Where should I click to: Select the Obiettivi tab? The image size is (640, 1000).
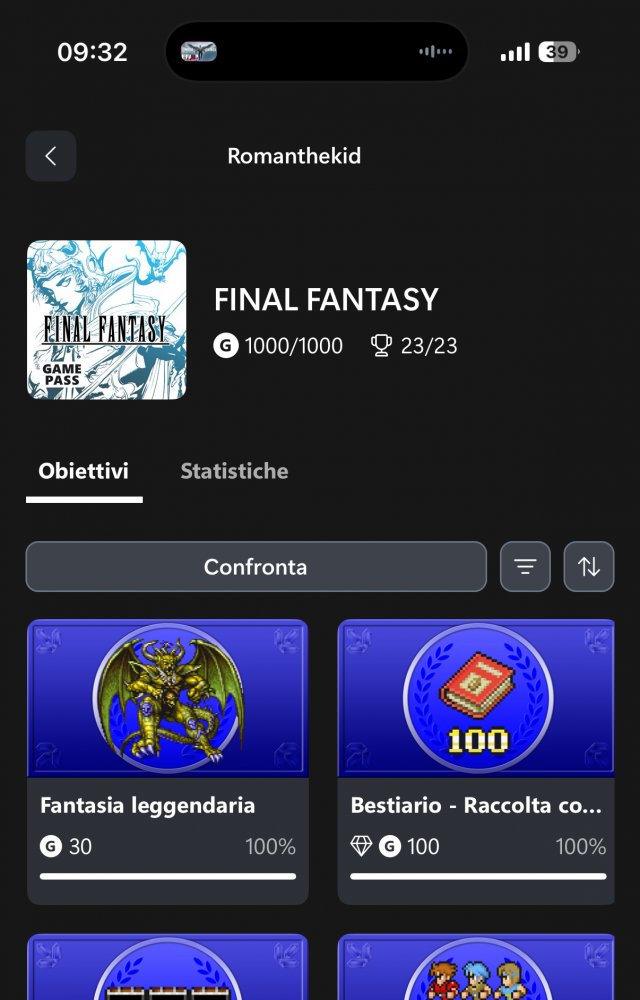84,471
